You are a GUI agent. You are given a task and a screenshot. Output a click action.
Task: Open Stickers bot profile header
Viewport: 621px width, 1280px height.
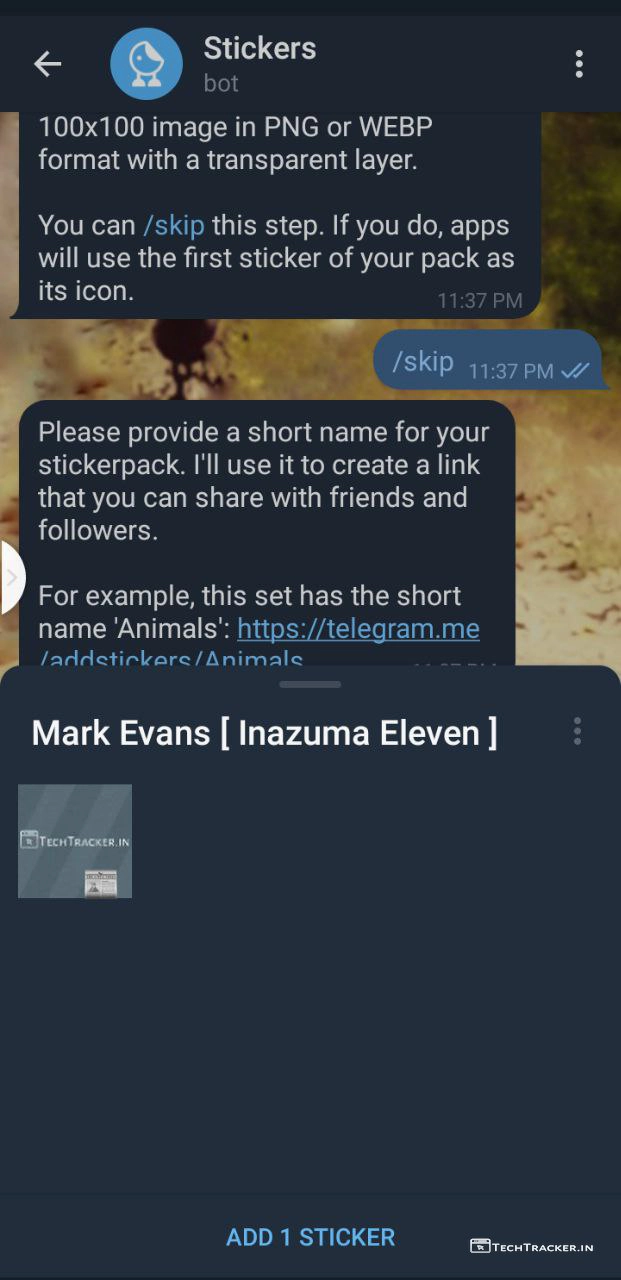pos(259,63)
